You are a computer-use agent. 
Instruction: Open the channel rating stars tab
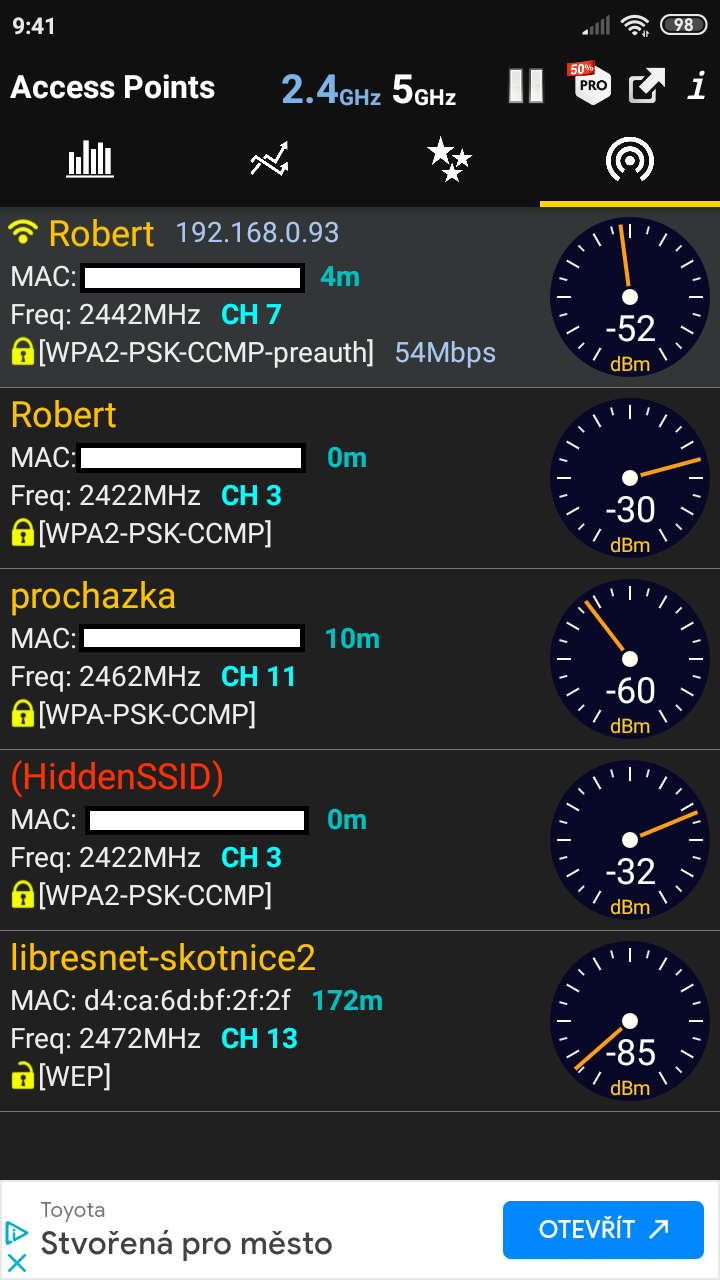(449, 160)
